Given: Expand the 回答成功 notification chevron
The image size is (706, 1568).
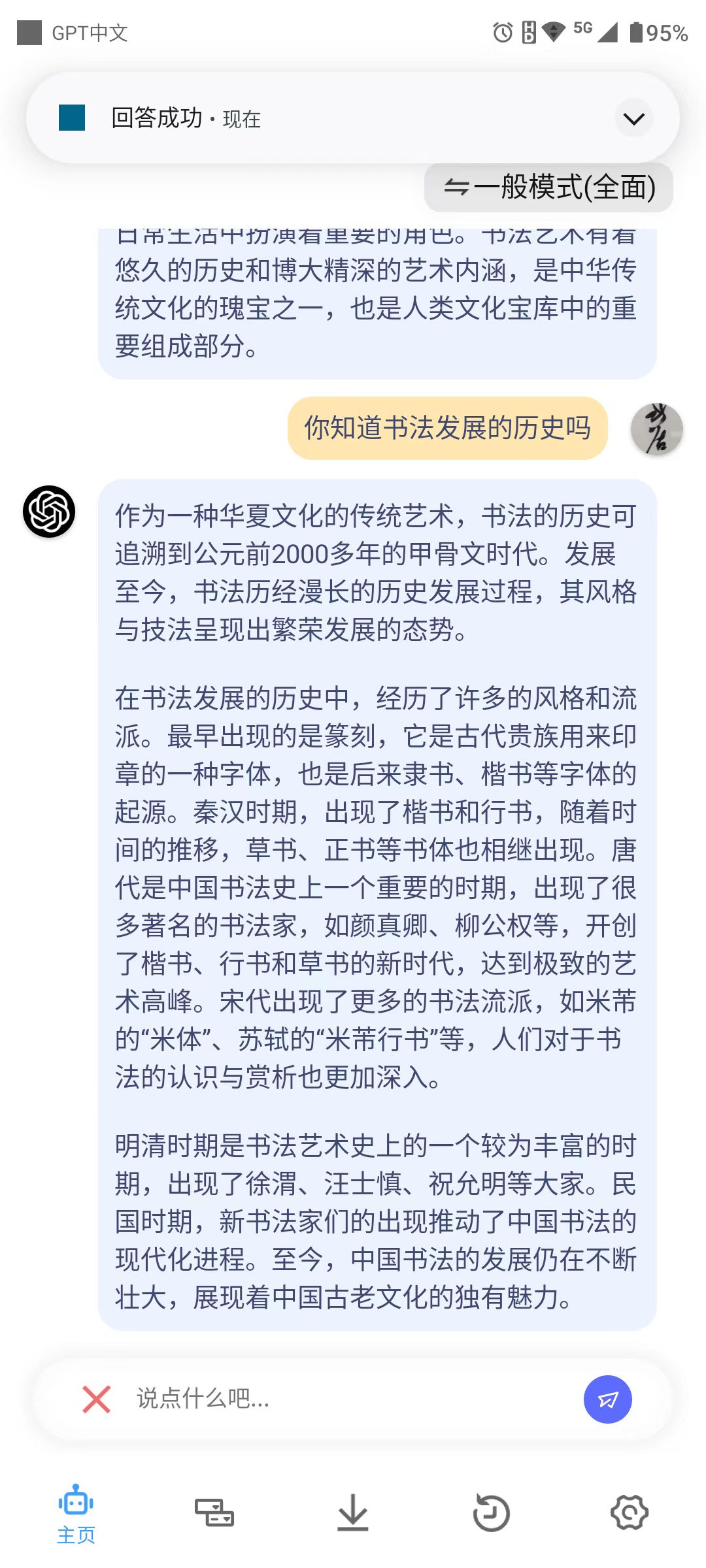Looking at the screenshot, I should point(633,118).
